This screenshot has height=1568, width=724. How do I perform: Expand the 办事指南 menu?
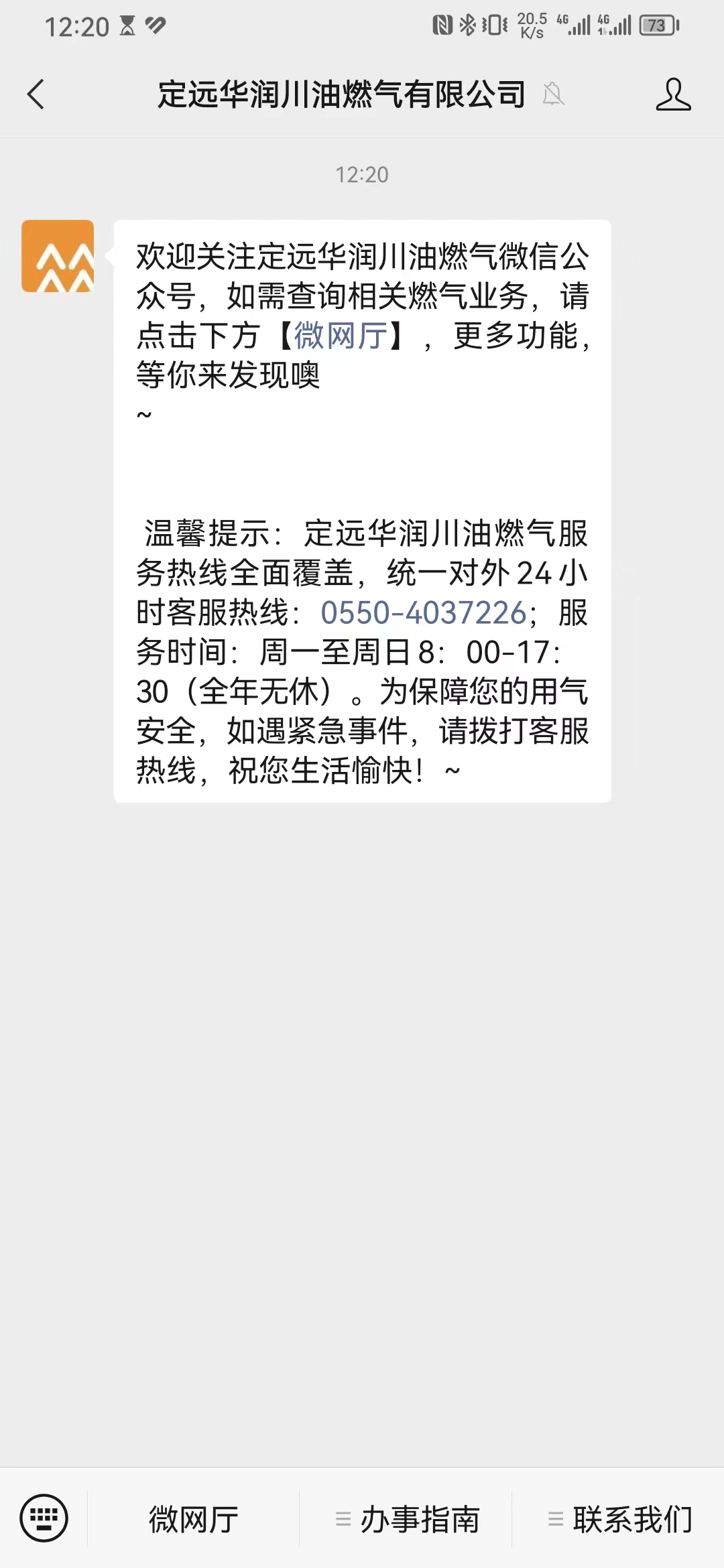coord(406,1518)
